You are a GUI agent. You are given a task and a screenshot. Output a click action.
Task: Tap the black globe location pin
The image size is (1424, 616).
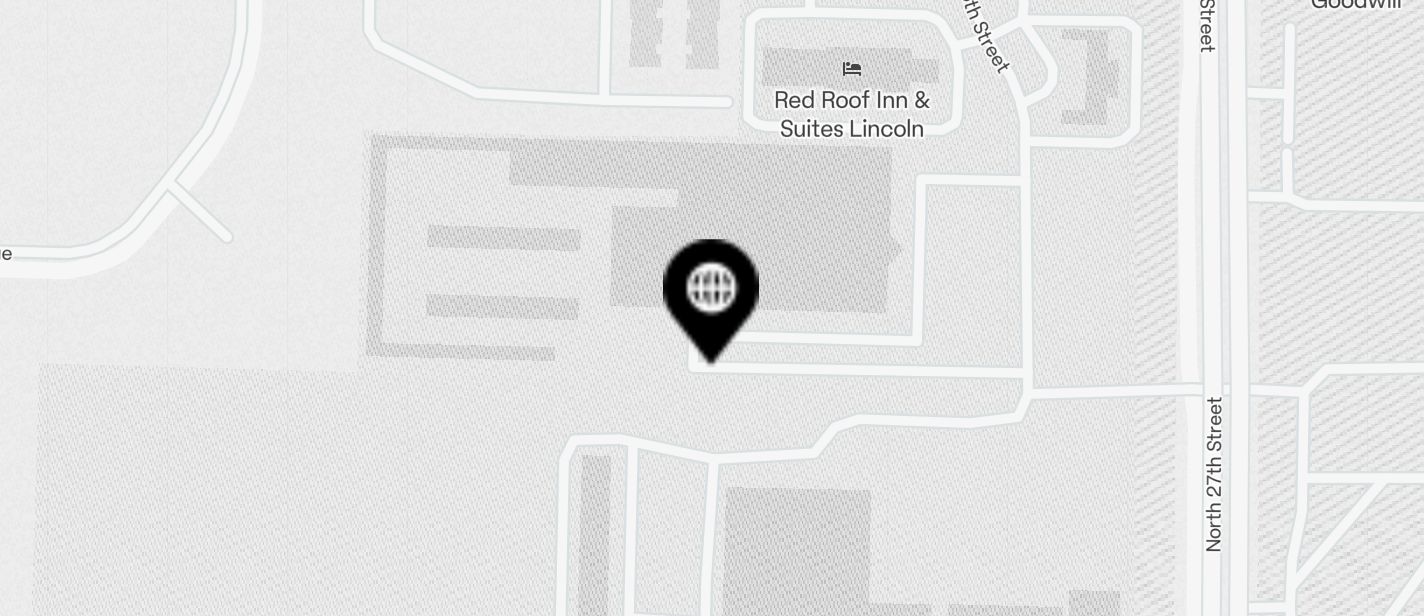(x=711, y=291)
